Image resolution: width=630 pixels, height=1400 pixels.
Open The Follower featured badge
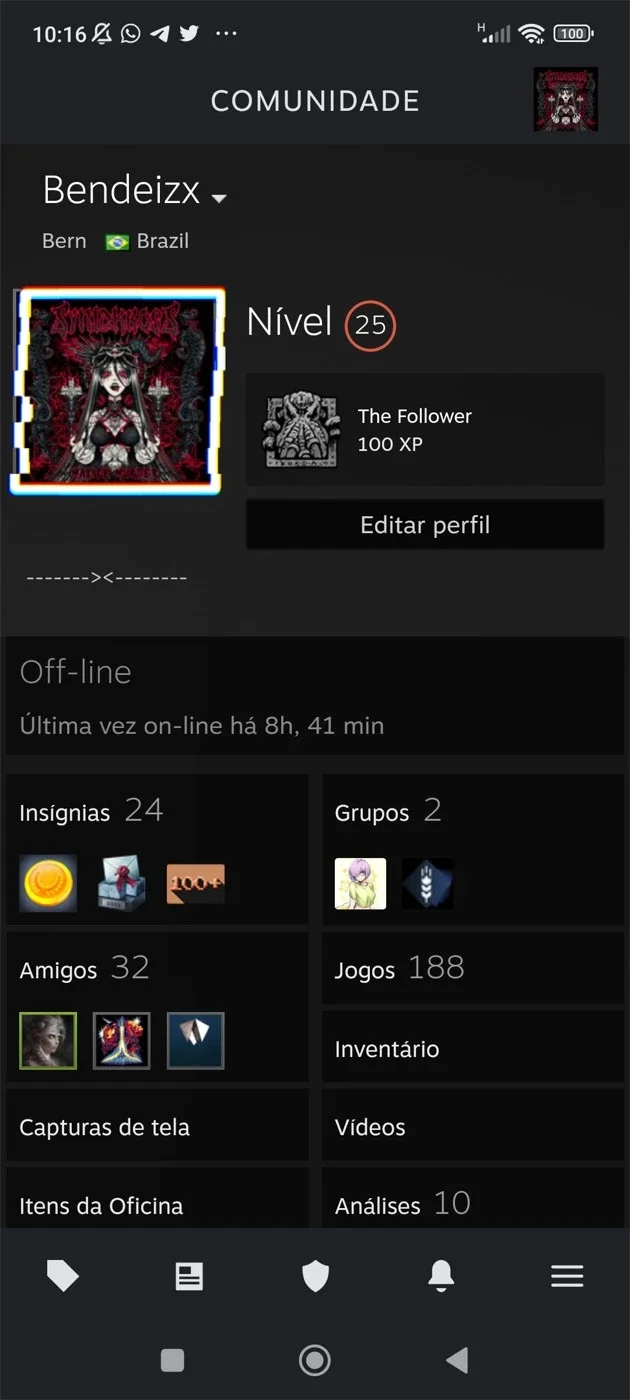tap(425, 430)
